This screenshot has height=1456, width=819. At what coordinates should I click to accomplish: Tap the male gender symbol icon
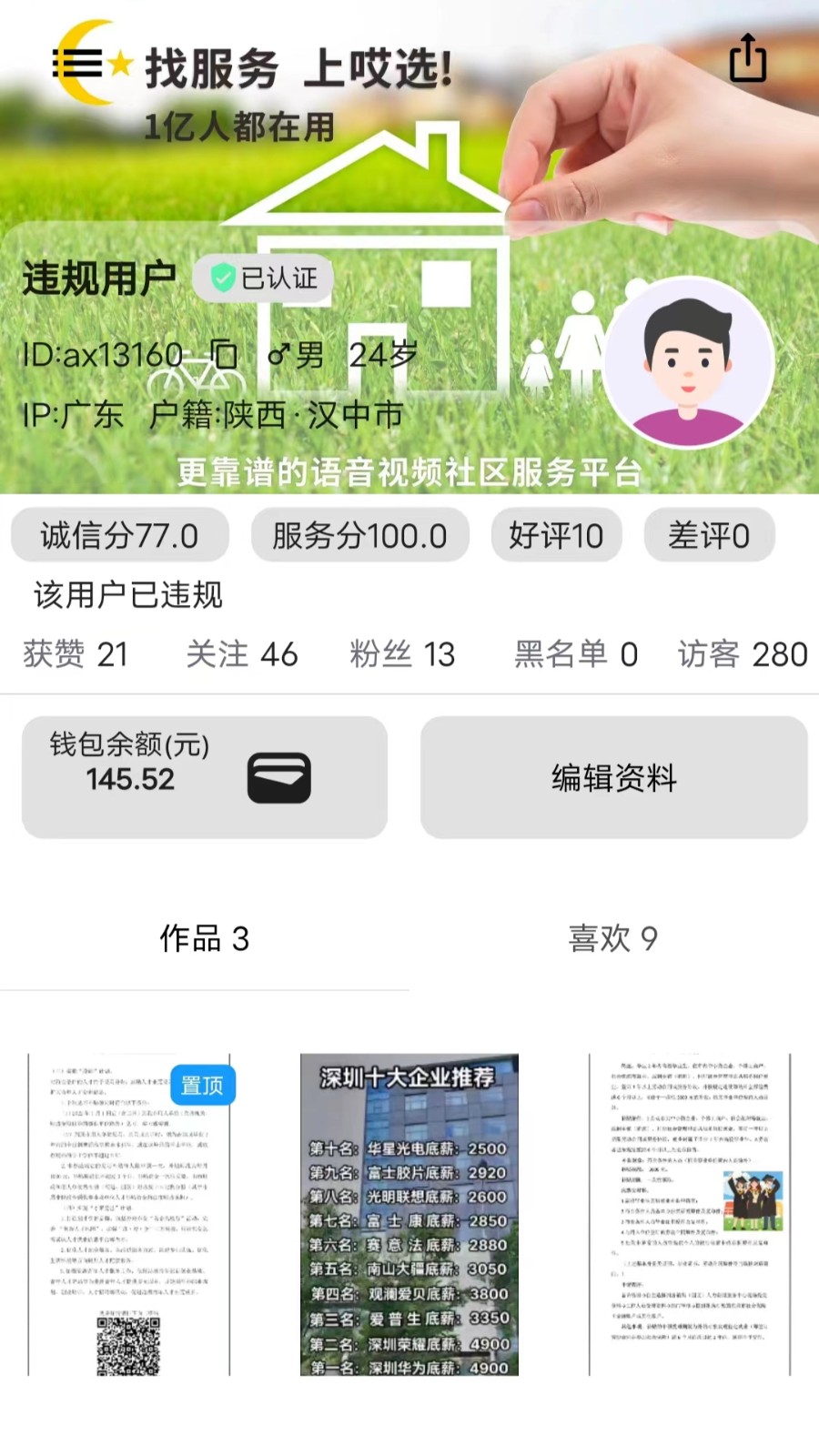278,353
